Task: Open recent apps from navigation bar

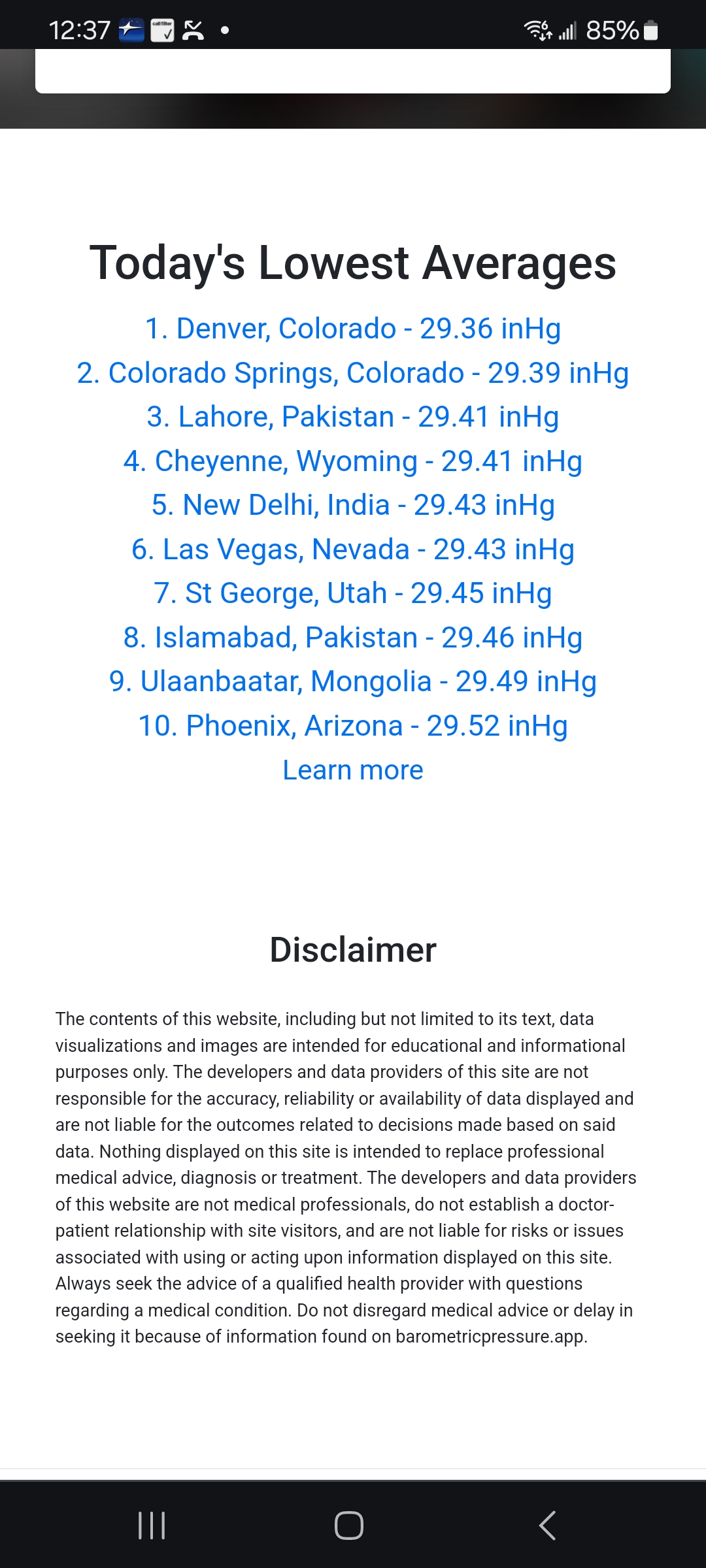Action: (152, 1526)
